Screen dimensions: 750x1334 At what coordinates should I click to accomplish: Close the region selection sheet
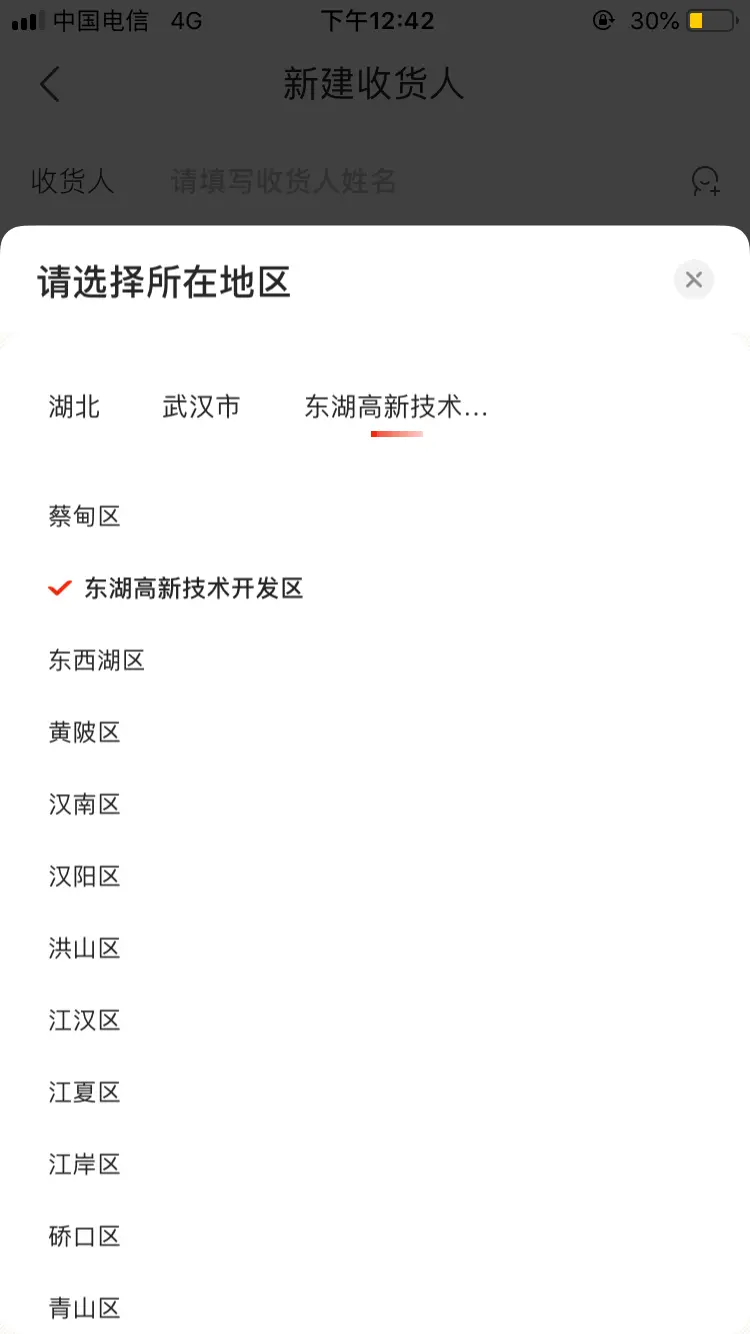694,280
